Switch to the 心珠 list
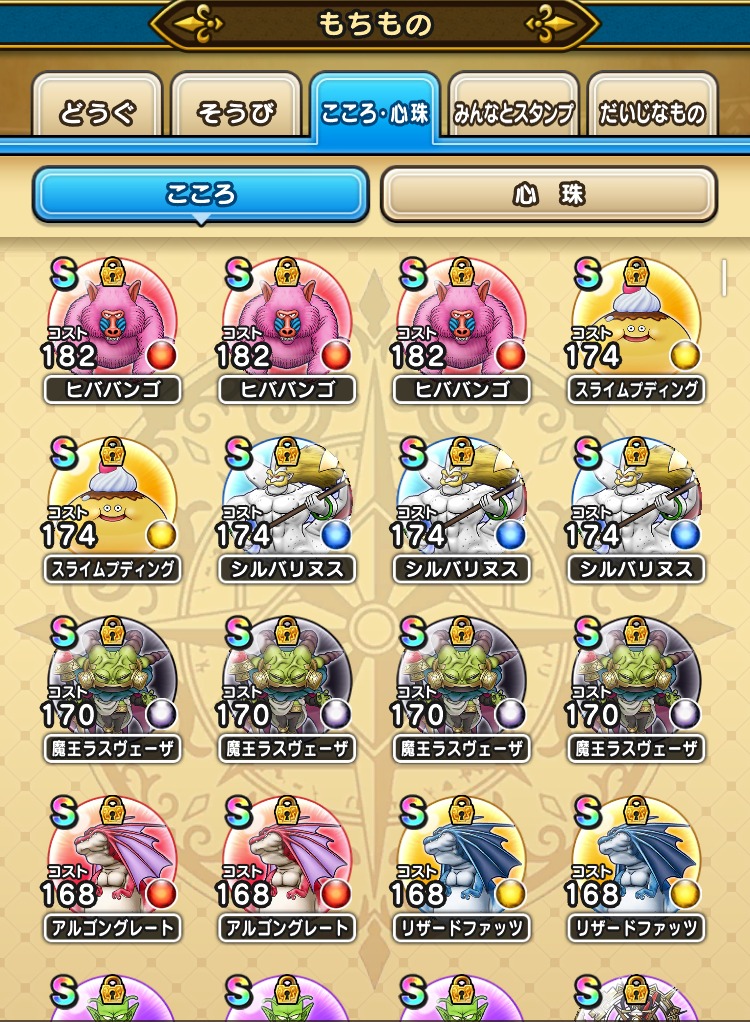This screenshot has height=1022, width=750. (549, 194)
